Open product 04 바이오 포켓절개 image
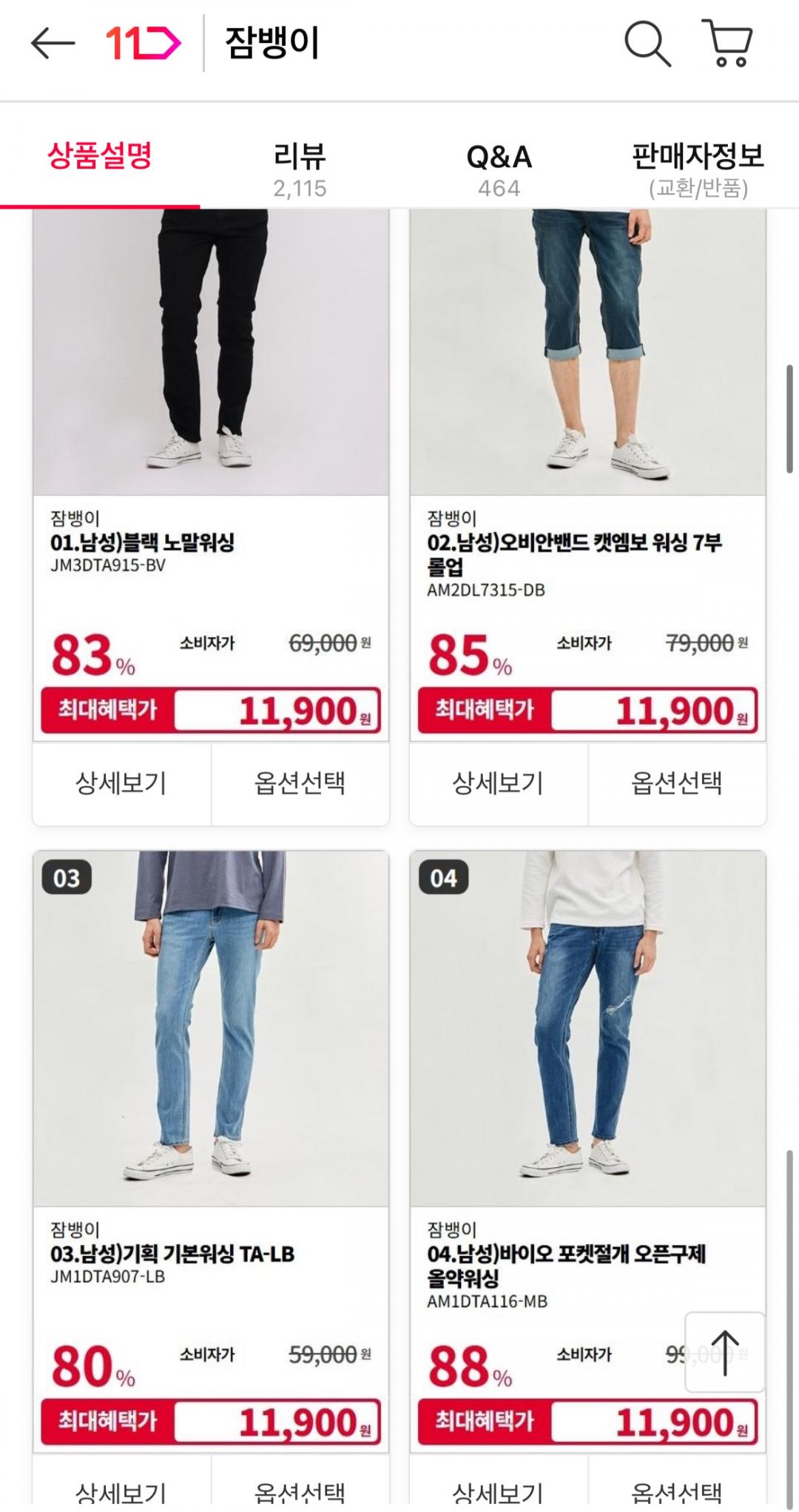This screenshot has width=799, height=1512. point(588,1029)
